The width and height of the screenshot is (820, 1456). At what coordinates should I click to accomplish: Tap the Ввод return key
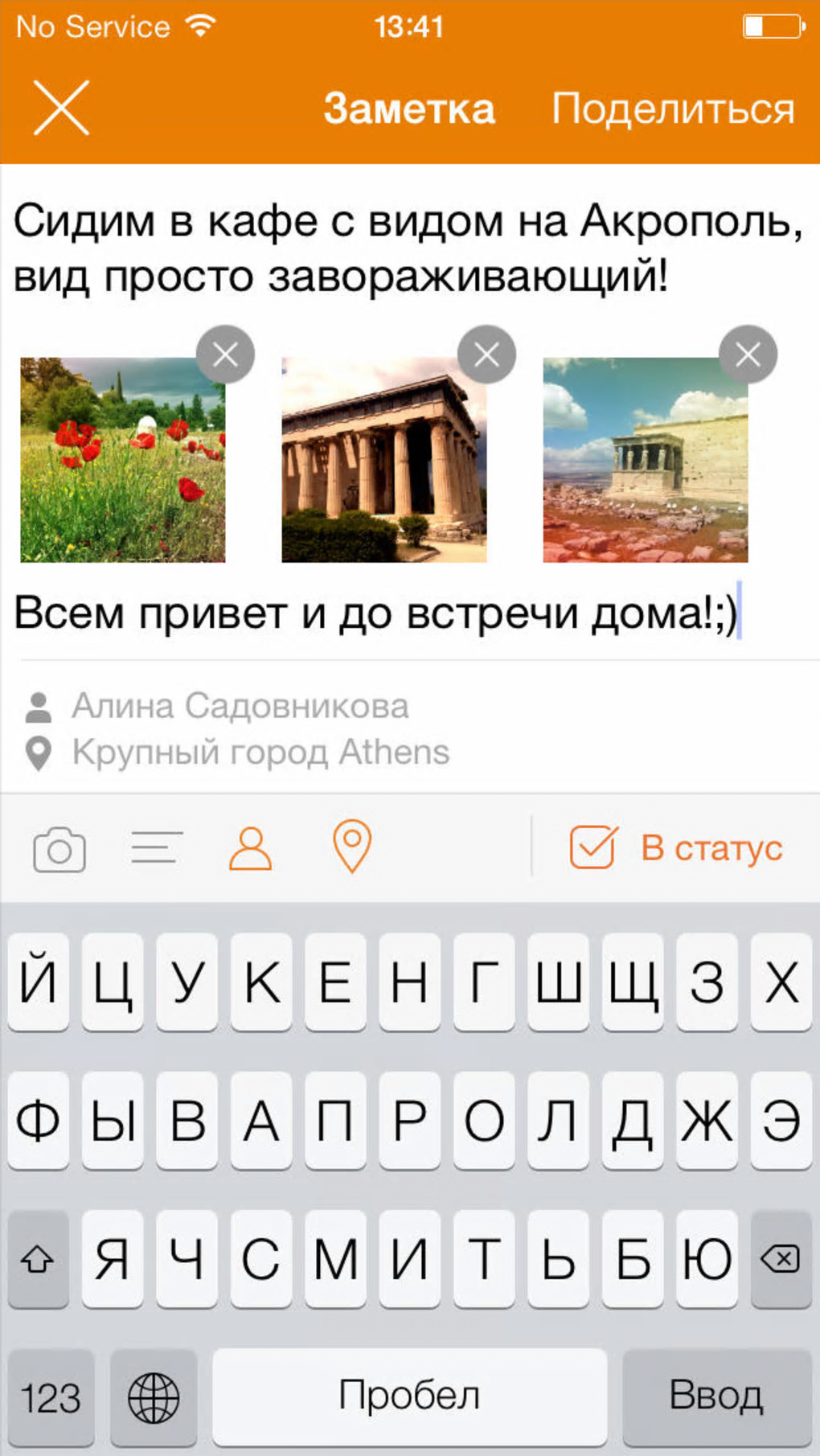pyautogui.click(x=715, y=1396)
